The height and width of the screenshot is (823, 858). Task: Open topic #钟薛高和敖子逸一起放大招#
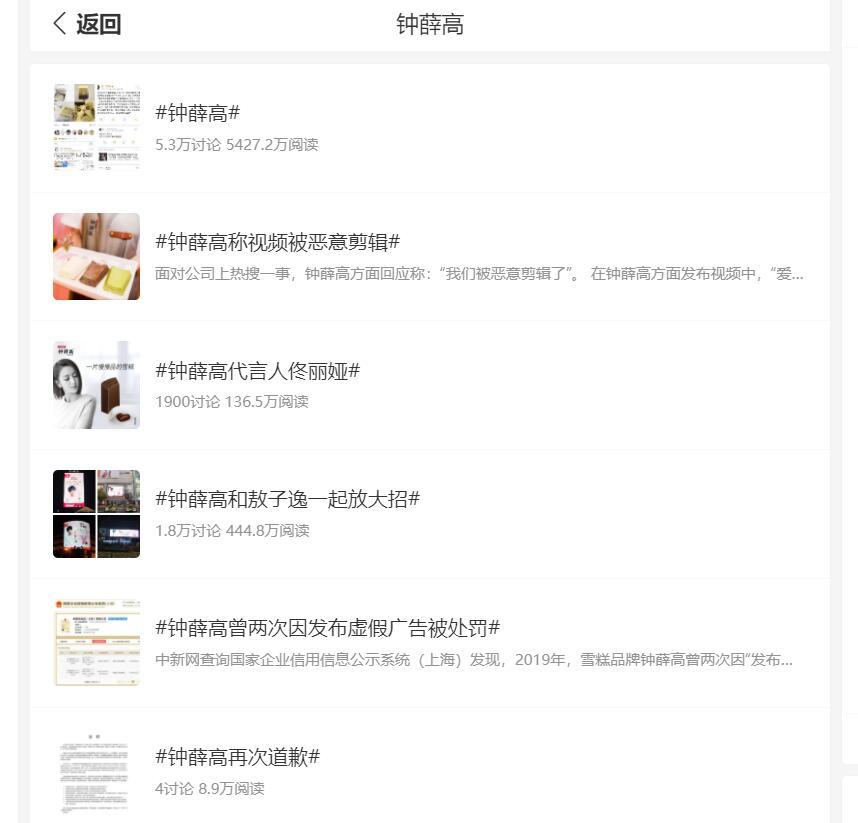(x=287, y=499)
